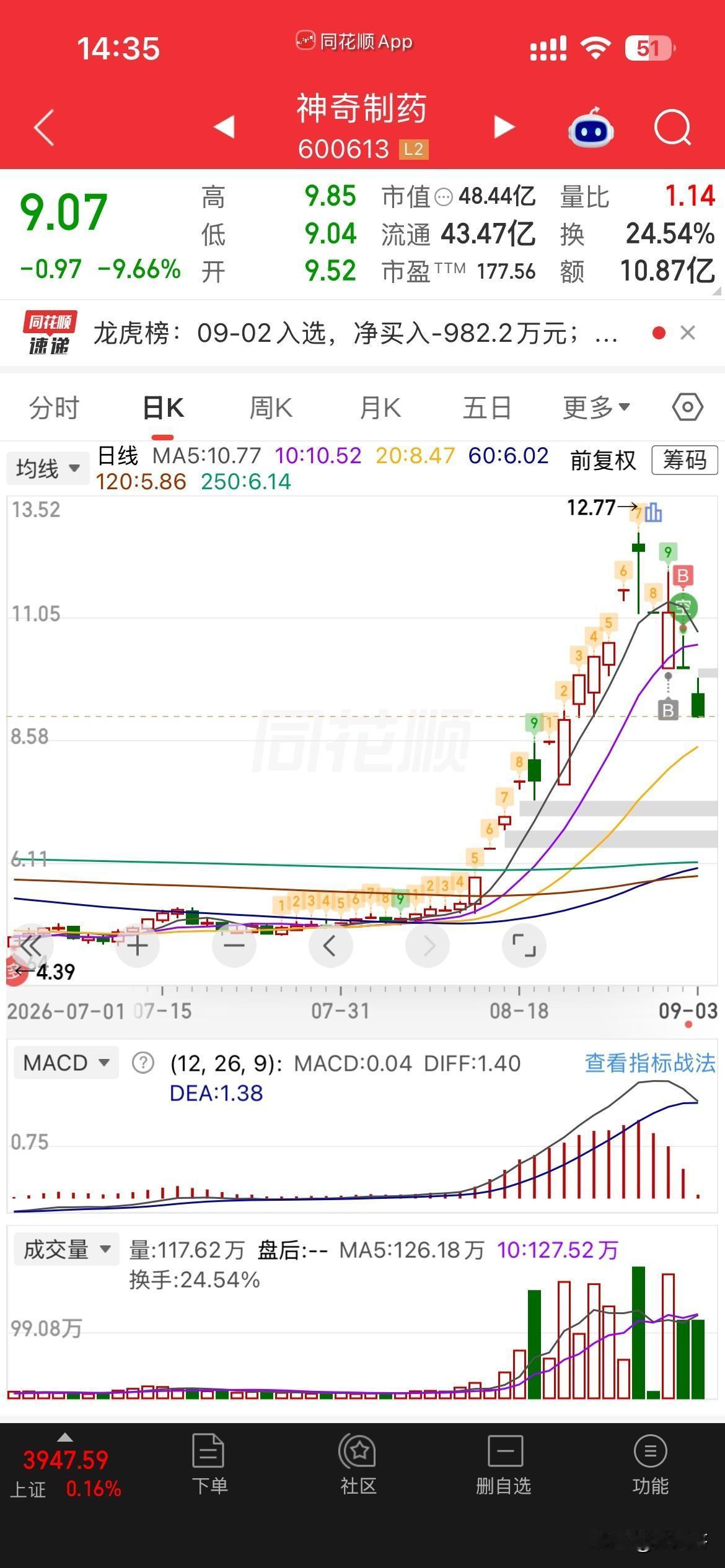This screenshot has width=725, height=1568.
Task: Zoom in the K-line chart
Action: (x=138, y=946)
